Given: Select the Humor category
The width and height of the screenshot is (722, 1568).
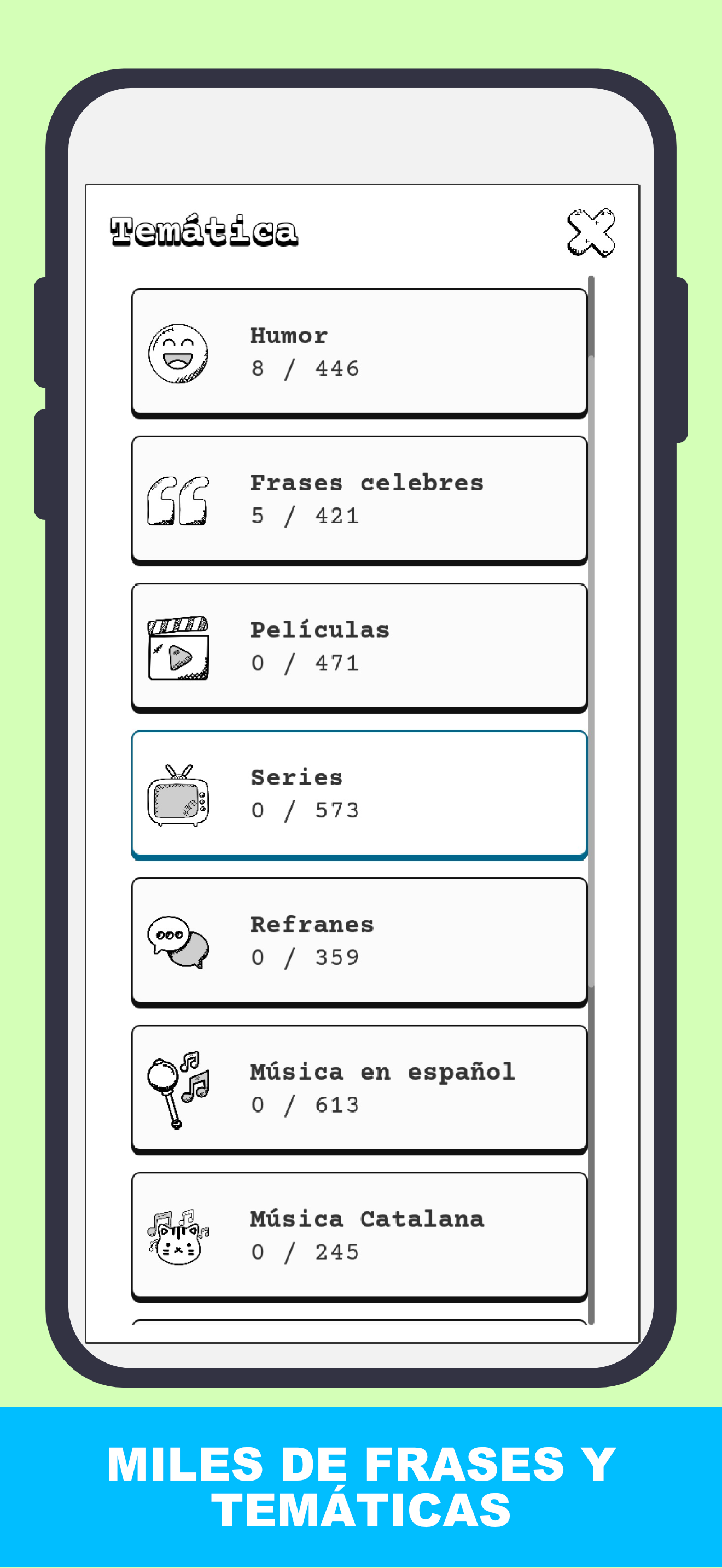Looking at the screenshot, I should tap(358, 352).
